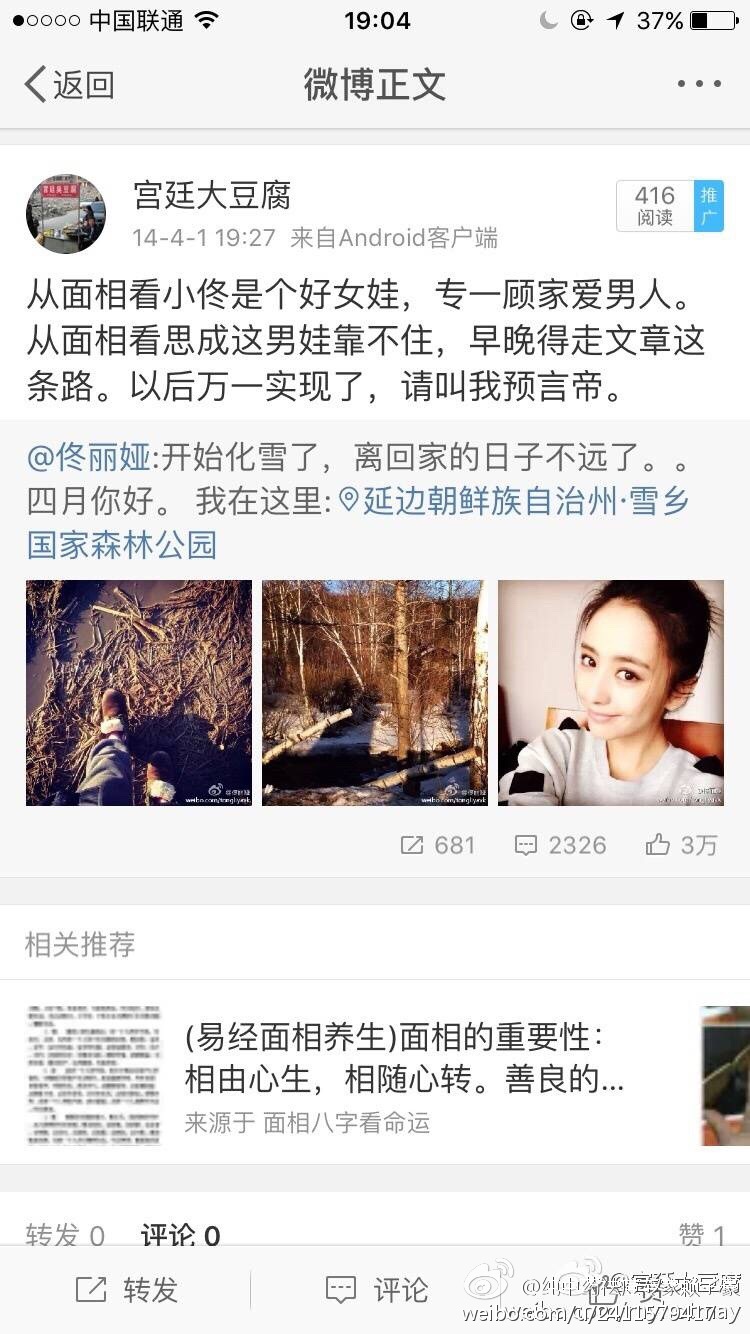View the selfie photo in the post

pos(610,693)
